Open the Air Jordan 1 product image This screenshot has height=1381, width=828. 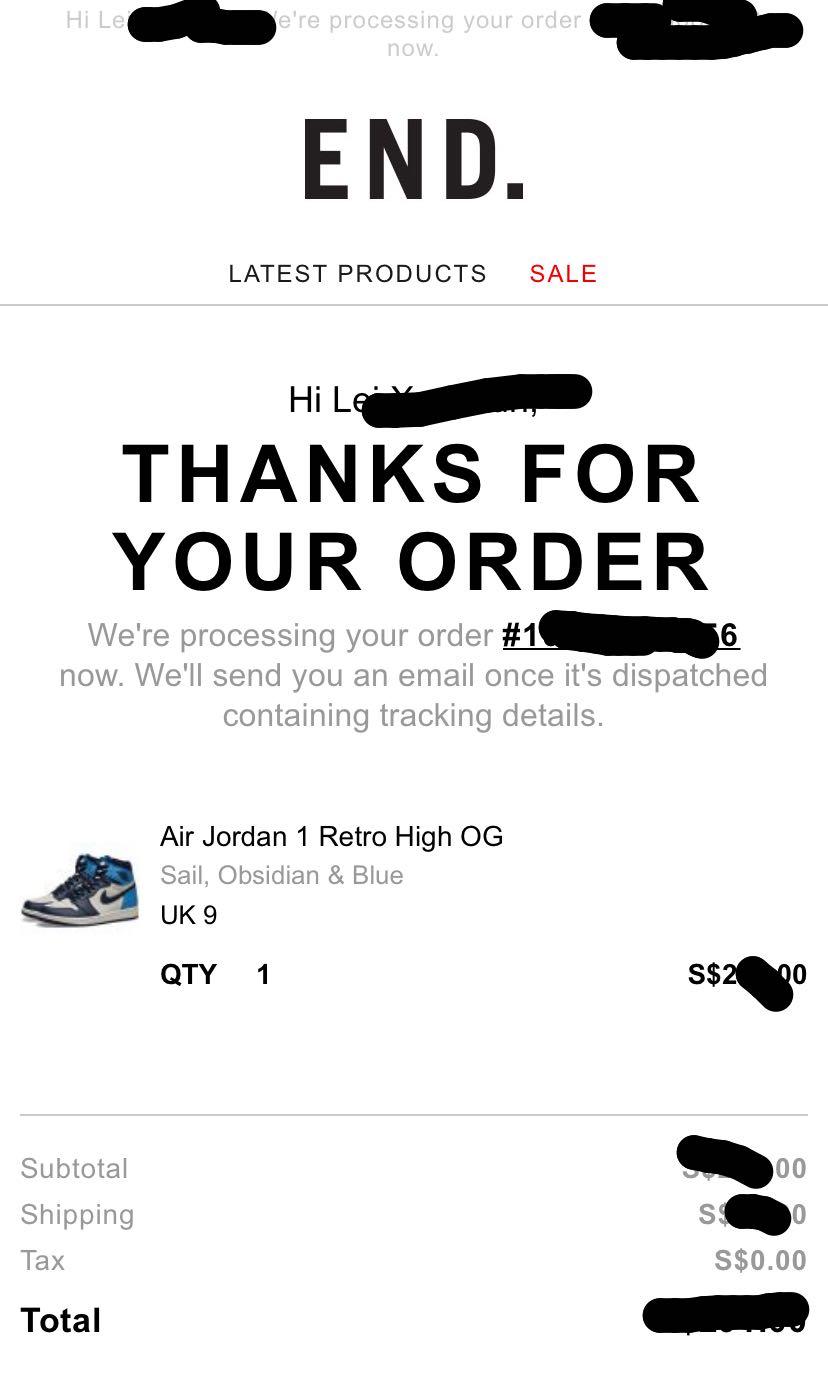click(80, 889)
